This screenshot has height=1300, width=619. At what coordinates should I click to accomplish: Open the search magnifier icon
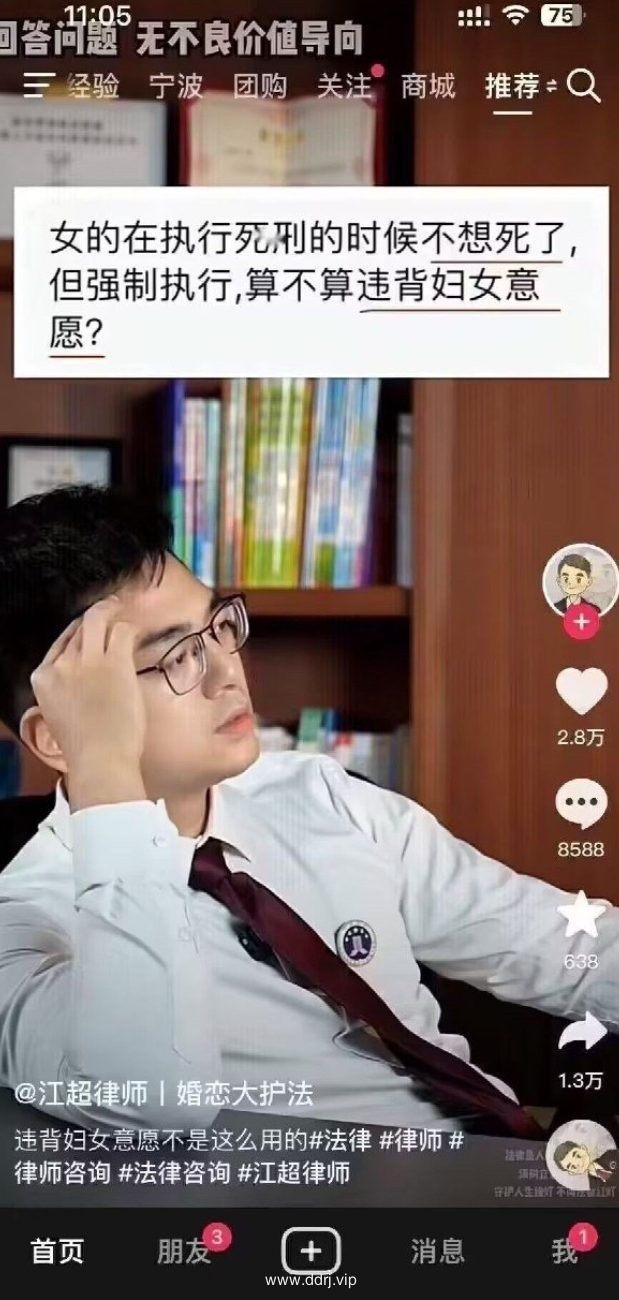point(584,87)
